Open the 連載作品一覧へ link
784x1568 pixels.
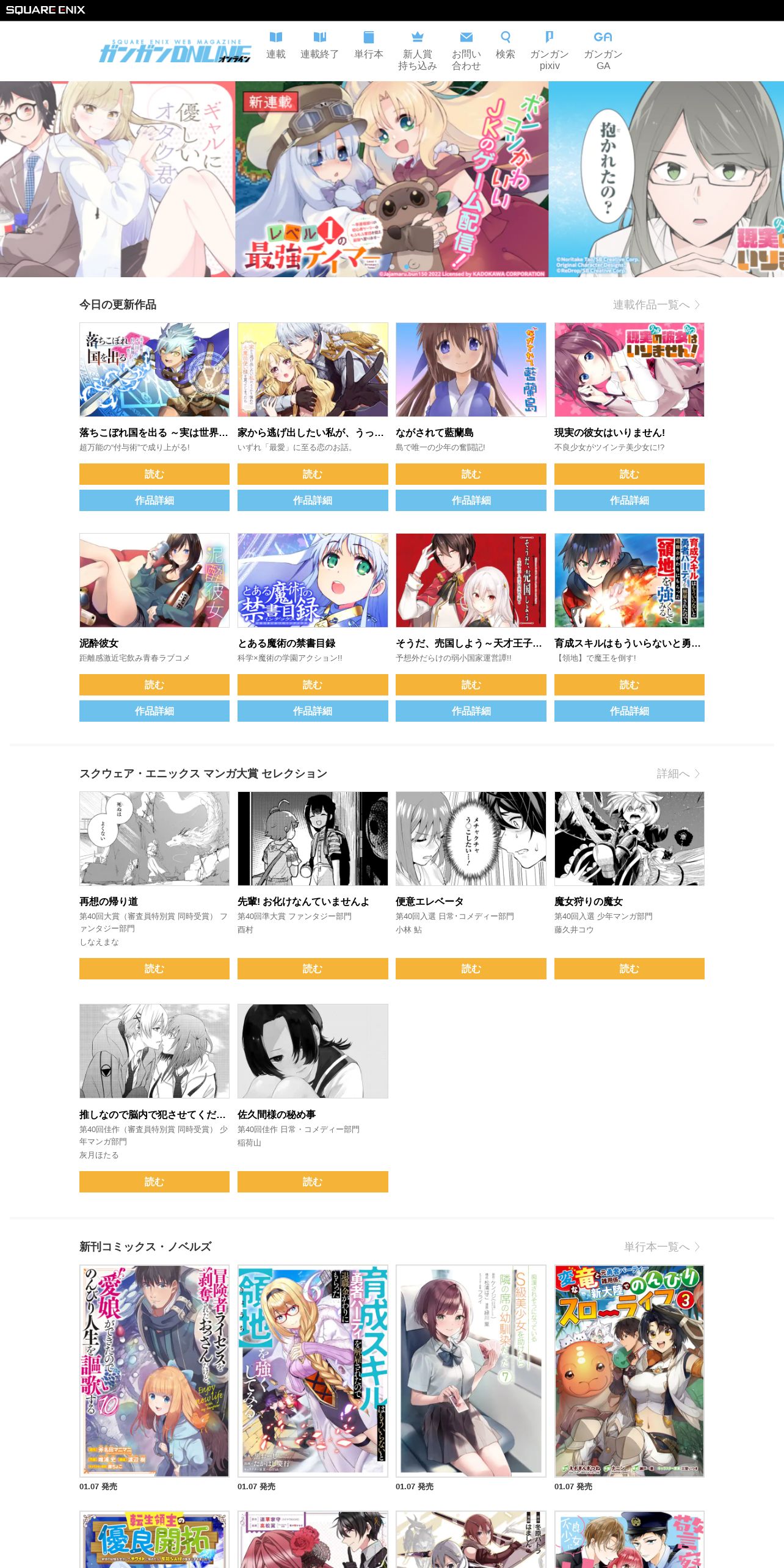click(656, 305)
